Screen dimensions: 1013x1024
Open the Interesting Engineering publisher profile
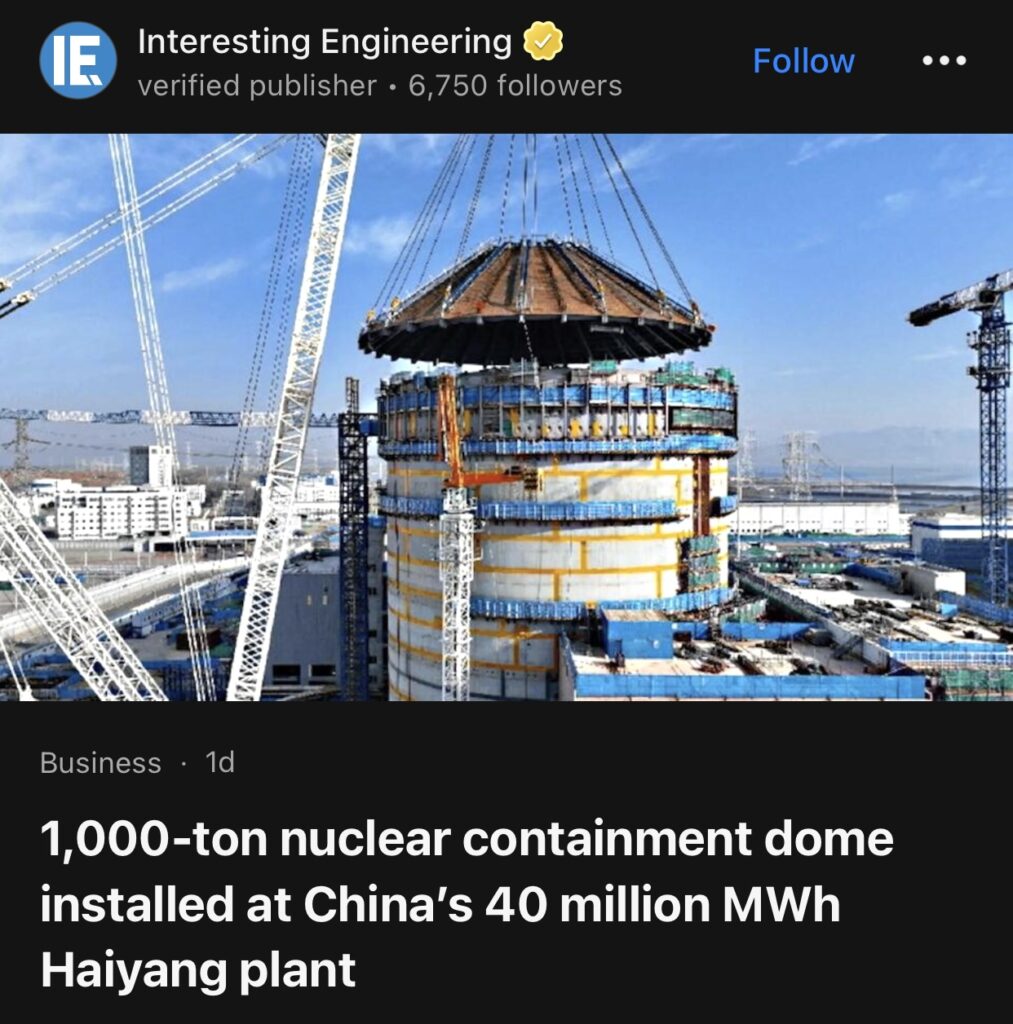[324, 42]
